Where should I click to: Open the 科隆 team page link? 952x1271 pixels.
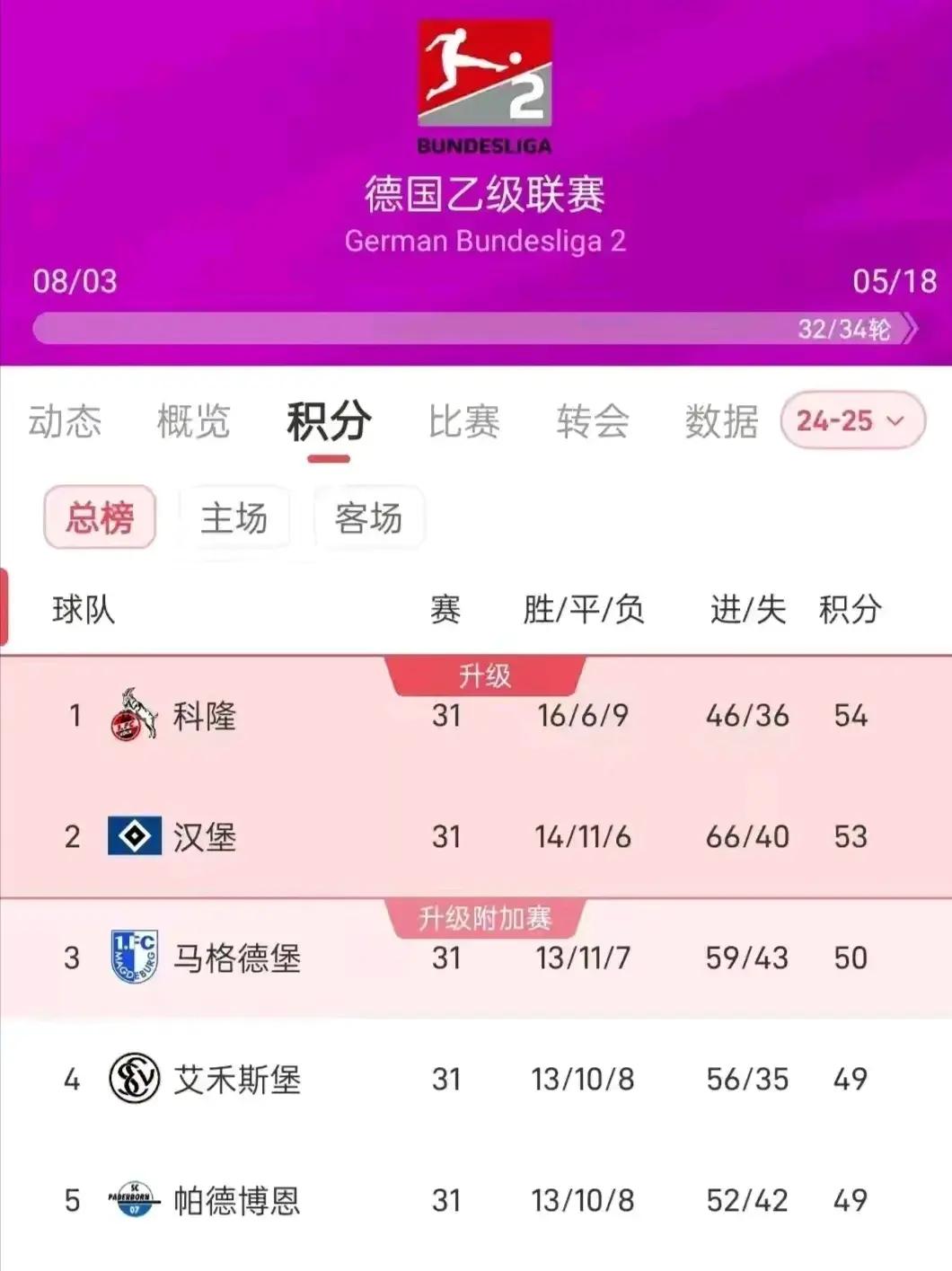(x=204, y=716)
